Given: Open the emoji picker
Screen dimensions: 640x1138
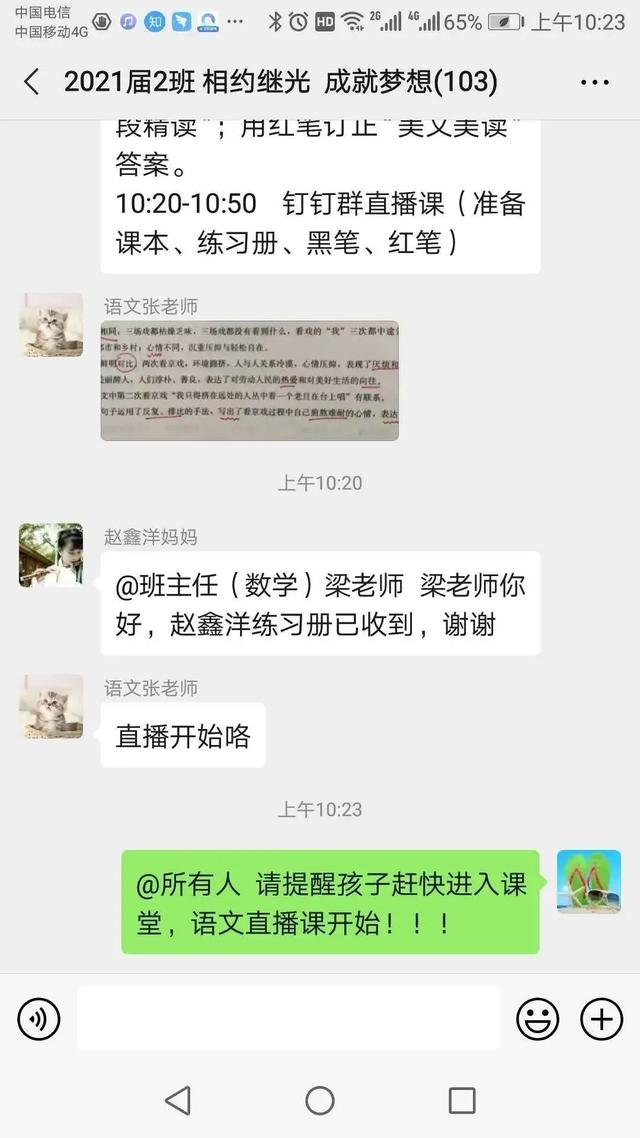Looking at the screenshot, I should coord(537,1019).
